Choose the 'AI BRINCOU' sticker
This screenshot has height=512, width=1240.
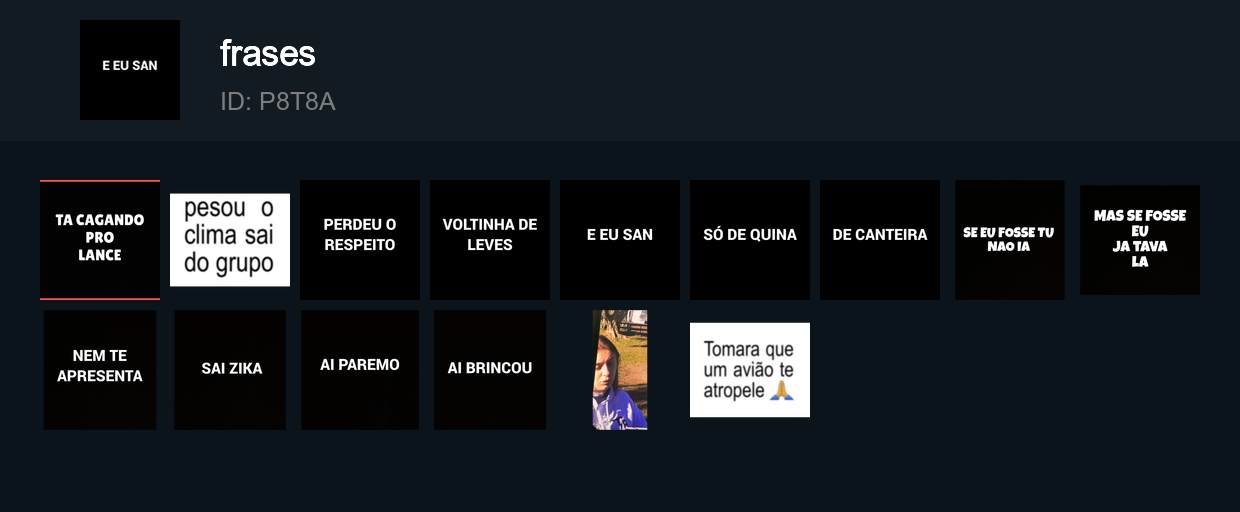coord(490,369)
